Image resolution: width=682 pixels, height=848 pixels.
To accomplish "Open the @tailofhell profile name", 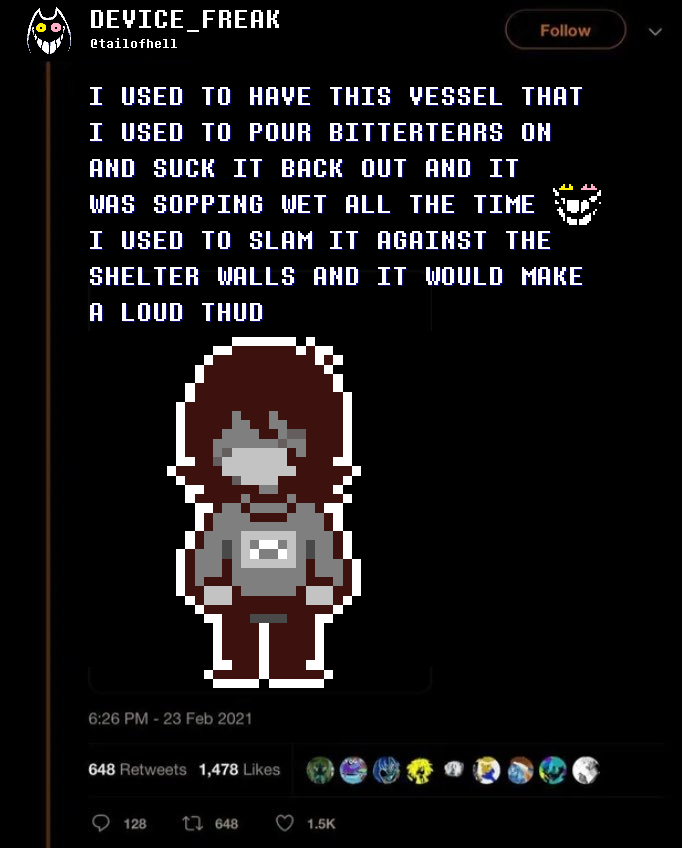I will (134, 44).
